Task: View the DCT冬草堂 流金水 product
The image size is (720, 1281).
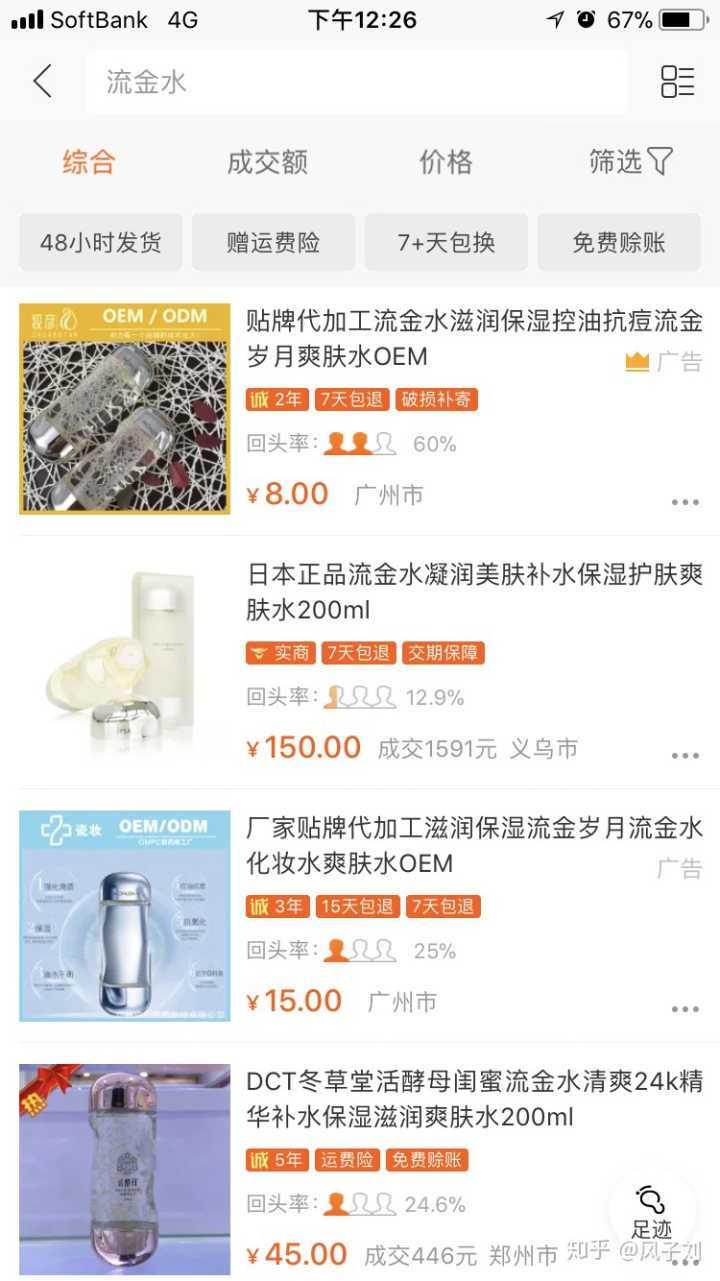Action: click(474, 1099)
